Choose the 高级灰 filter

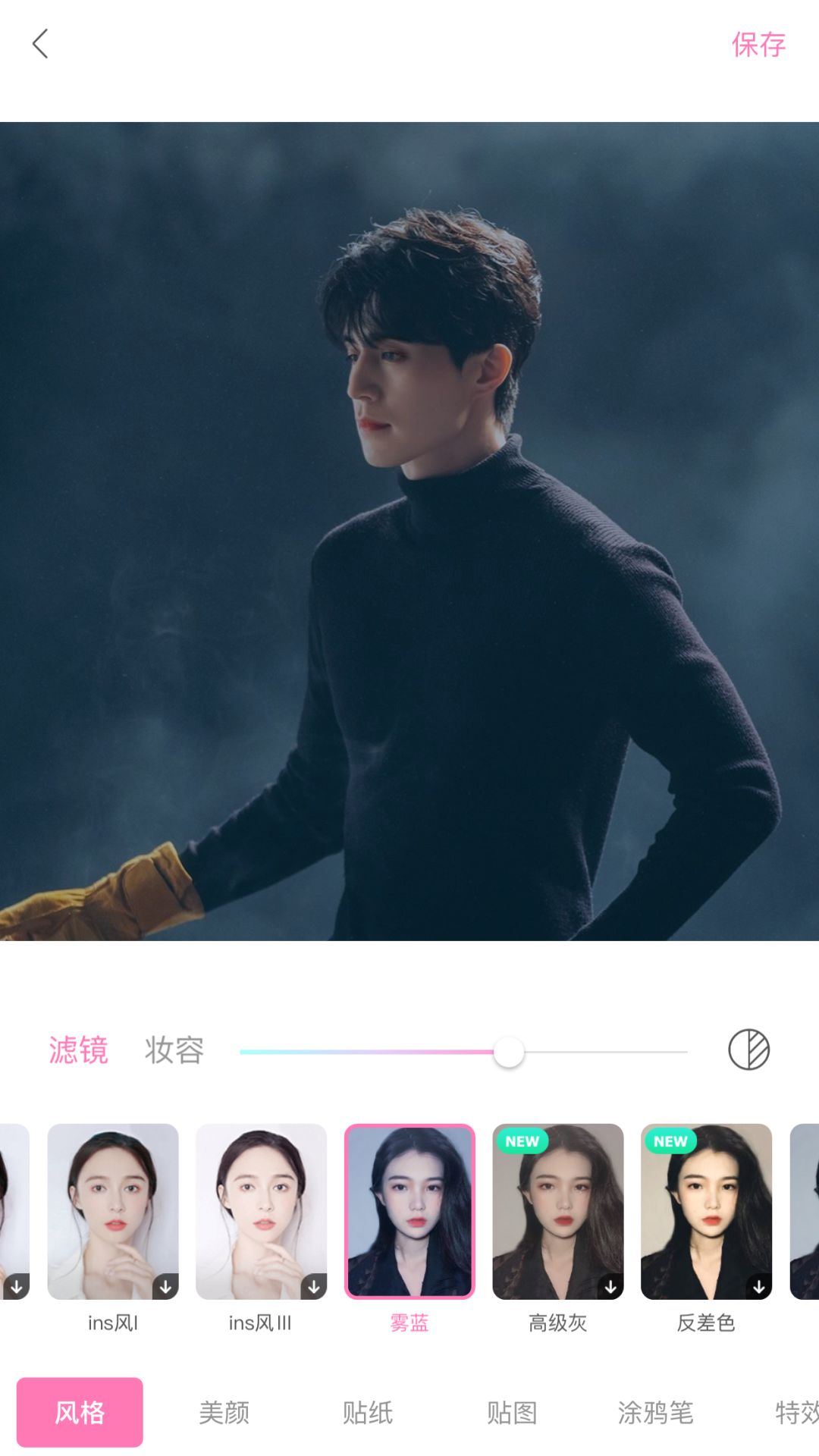557,1212
